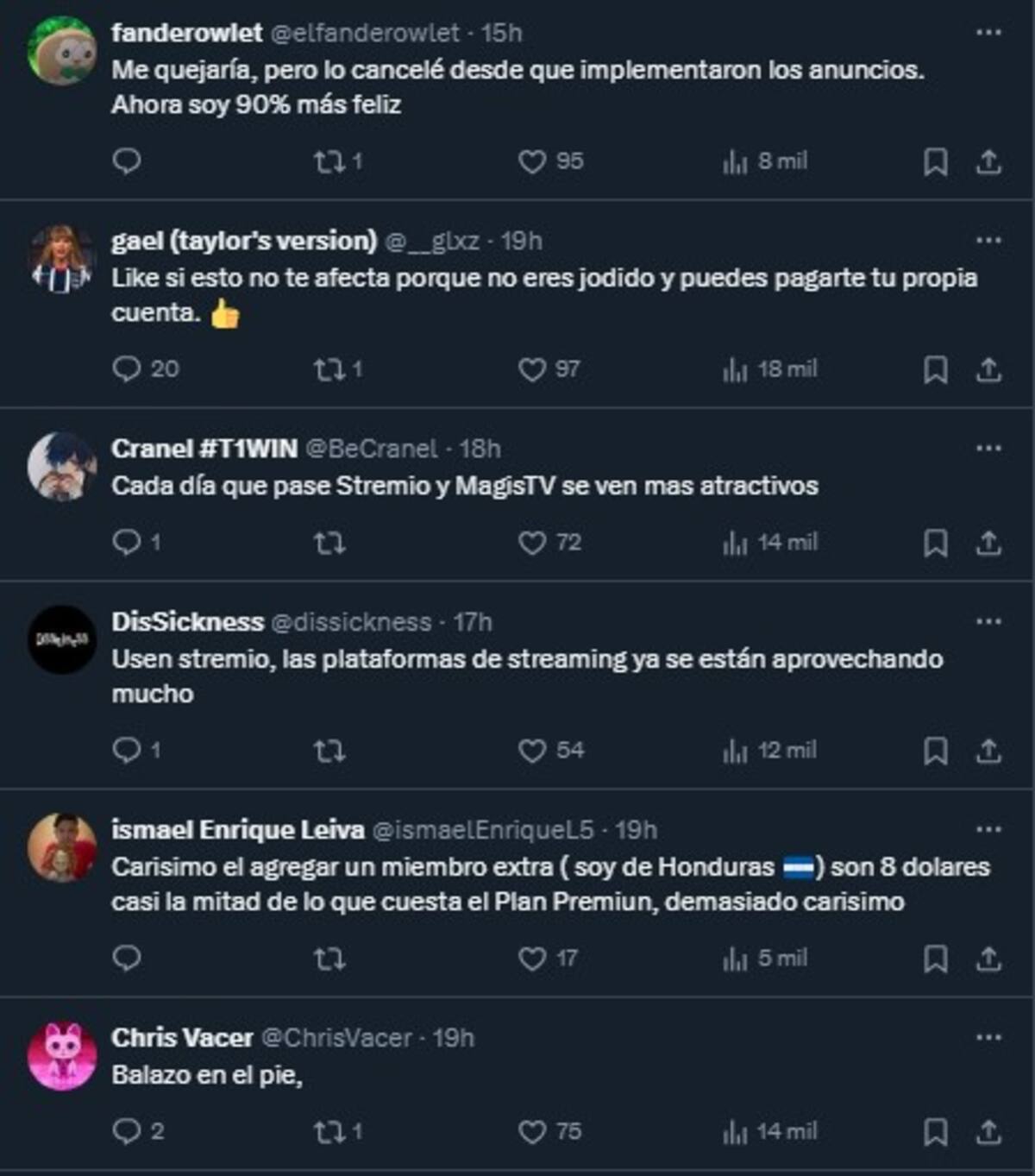Screen dimensions: 1035x1176
Task: Retweet gael (taylor's version) post
Action: click(x=329, y=370)
